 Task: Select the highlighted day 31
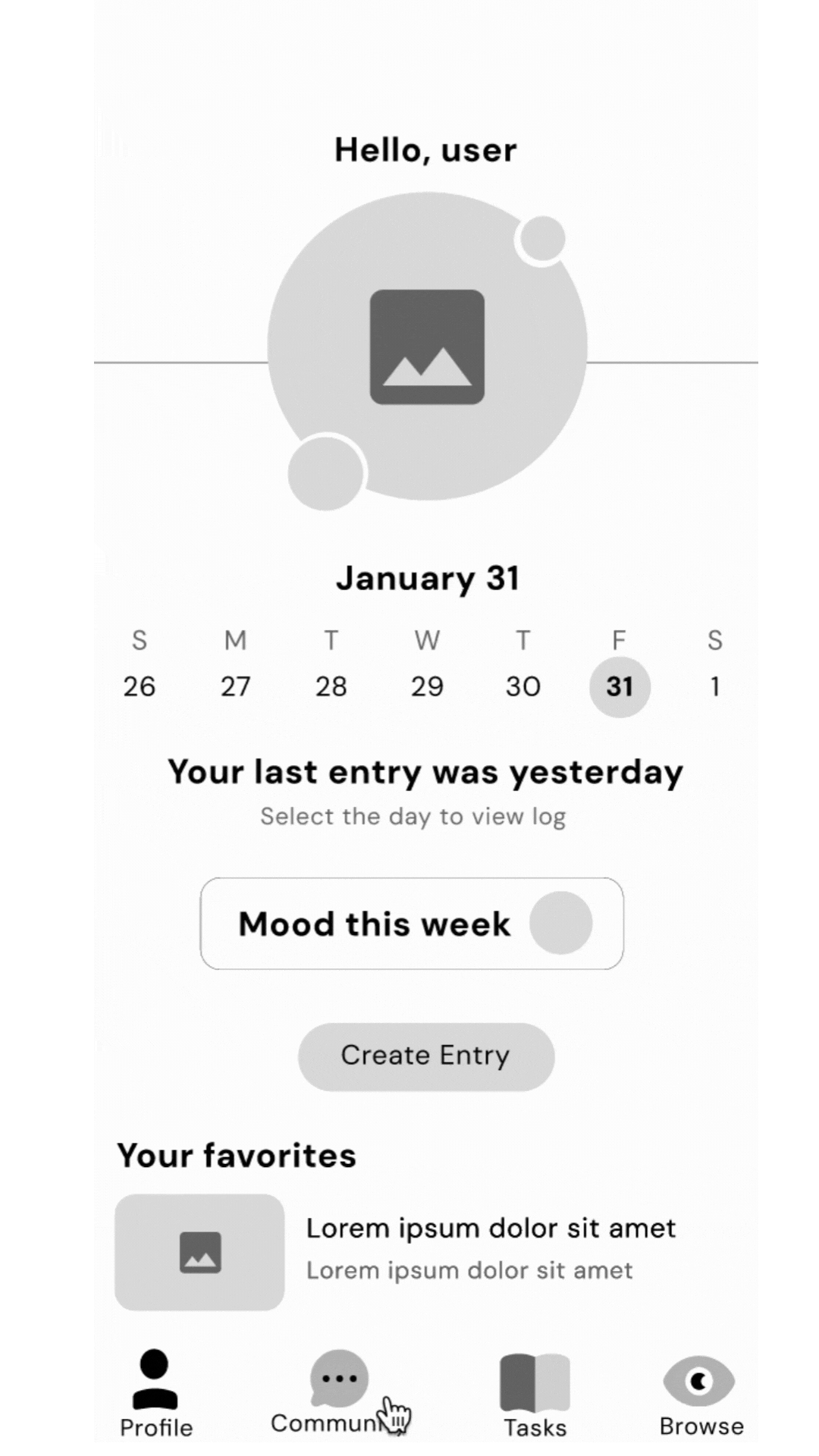coord(620,687)
